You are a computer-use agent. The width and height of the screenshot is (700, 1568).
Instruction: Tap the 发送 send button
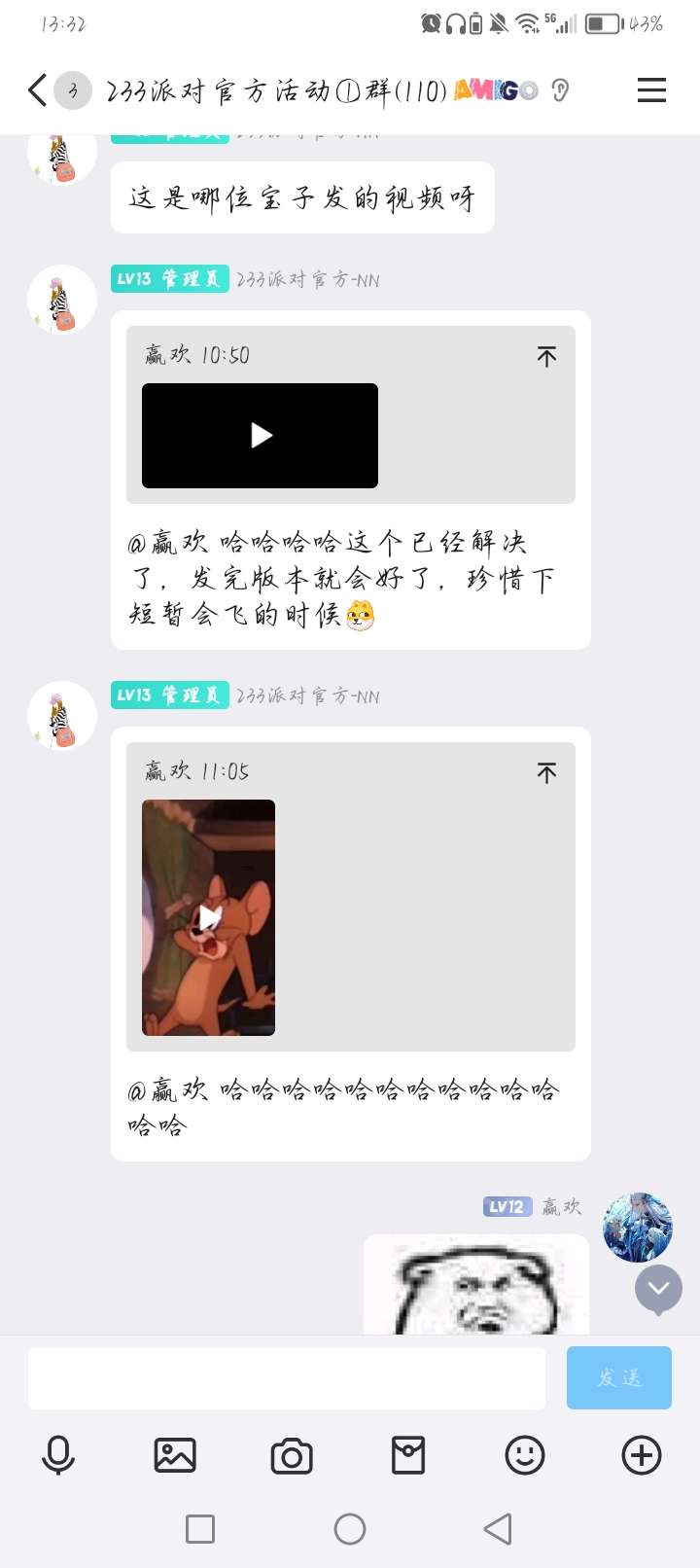[618, 1377]
